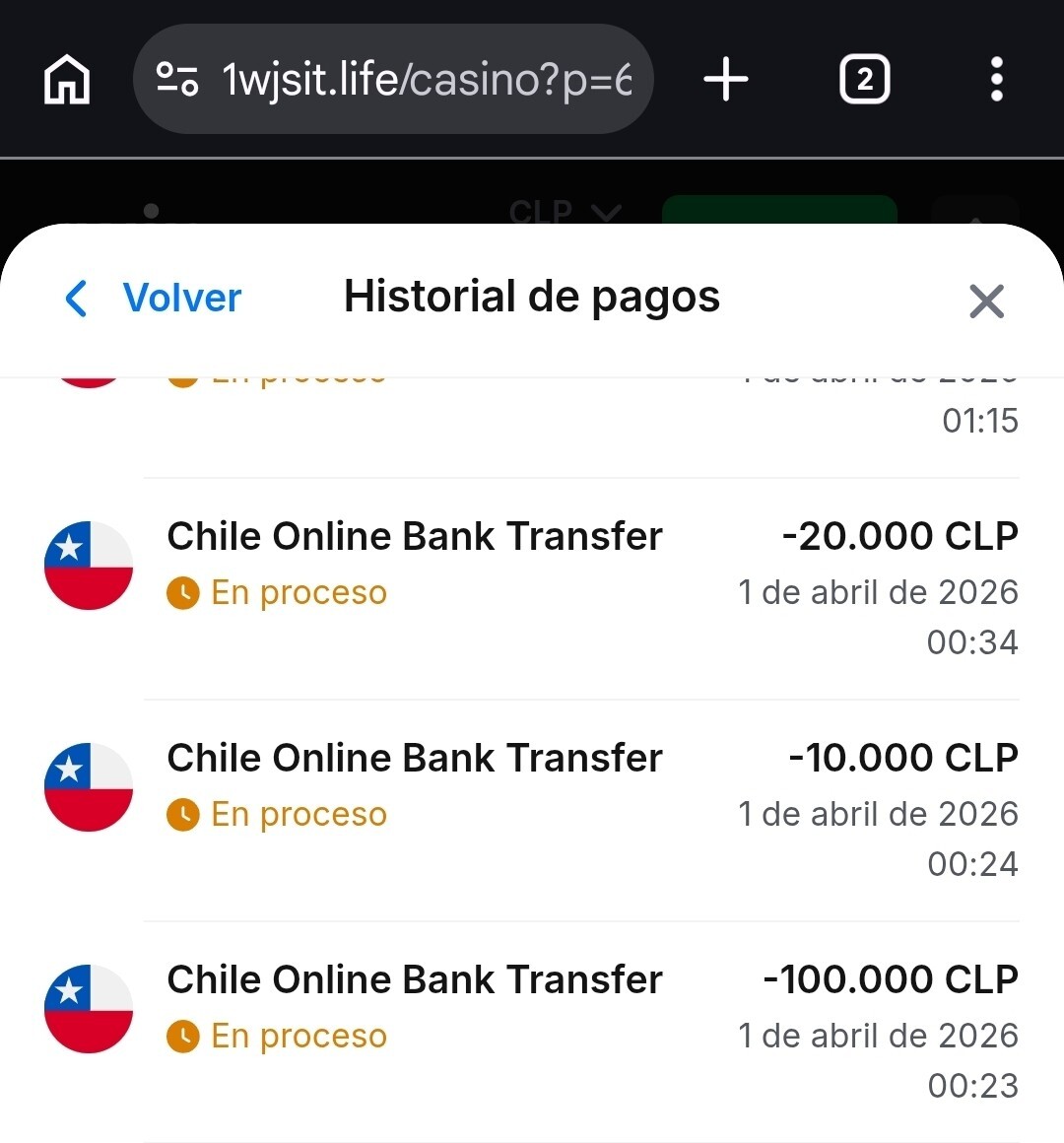Go to the browser home page

67,79
